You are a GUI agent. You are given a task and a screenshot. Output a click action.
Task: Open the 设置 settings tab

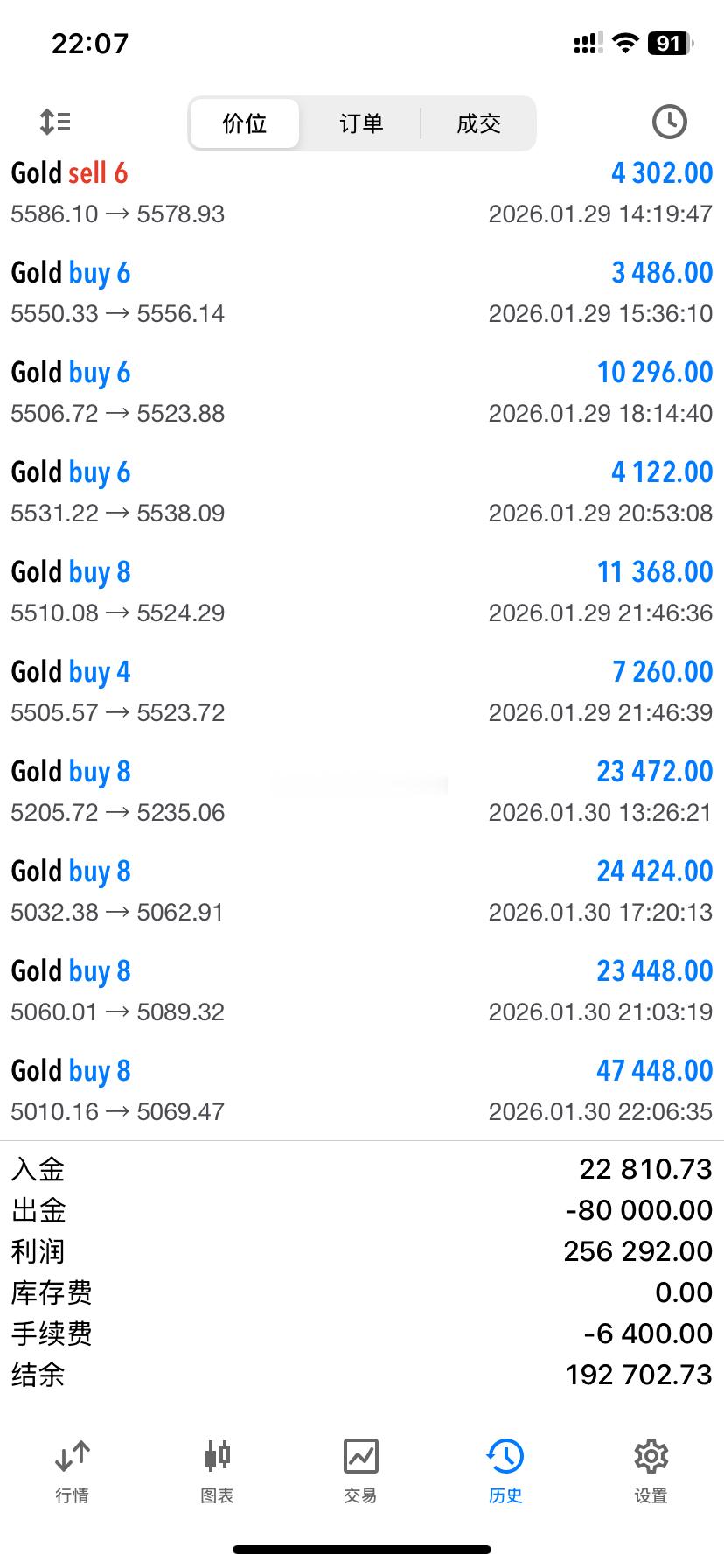[x=651, y=1472]
